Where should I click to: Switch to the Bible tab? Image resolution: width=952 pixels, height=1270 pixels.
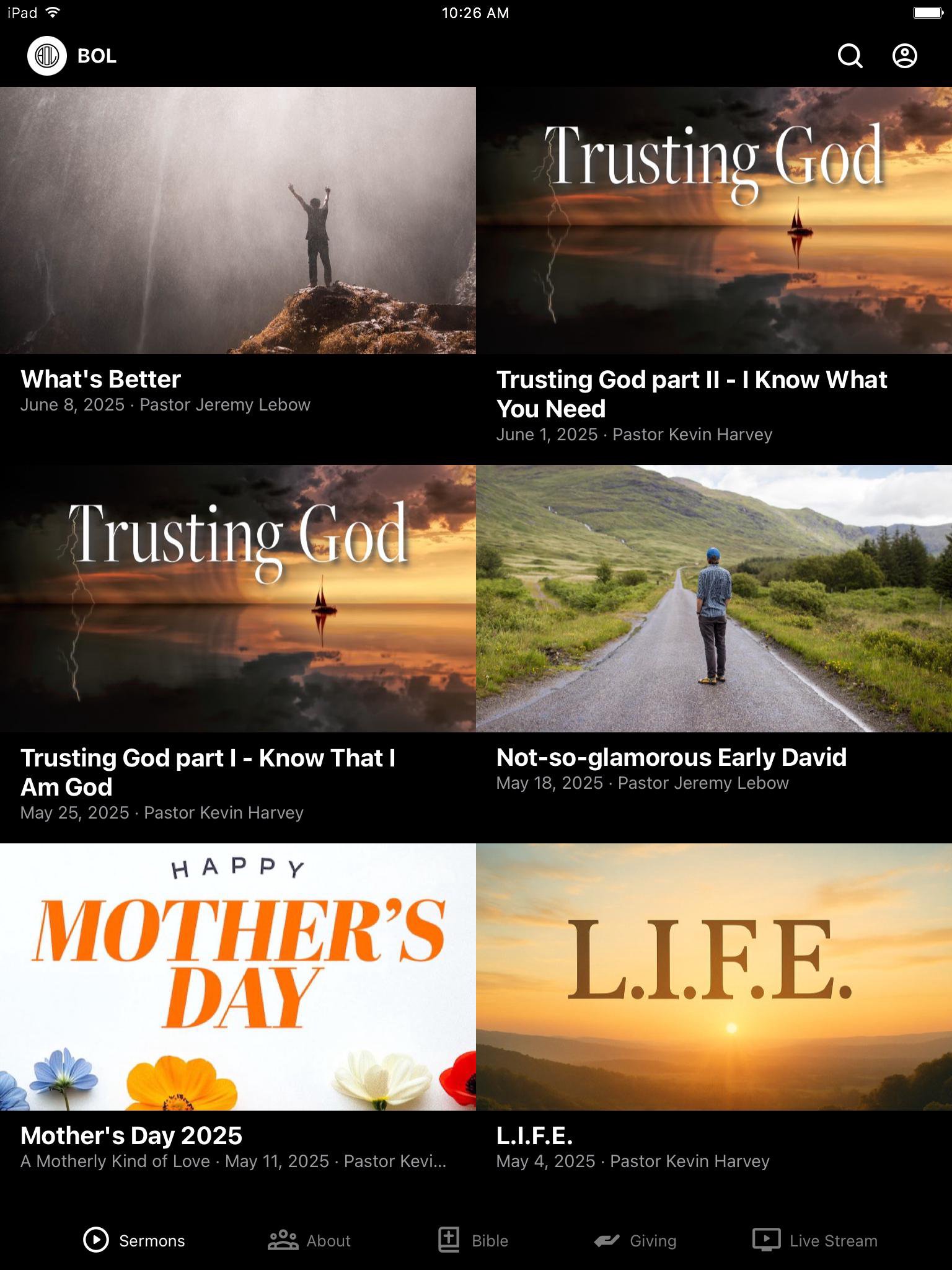click(473, 1240)
